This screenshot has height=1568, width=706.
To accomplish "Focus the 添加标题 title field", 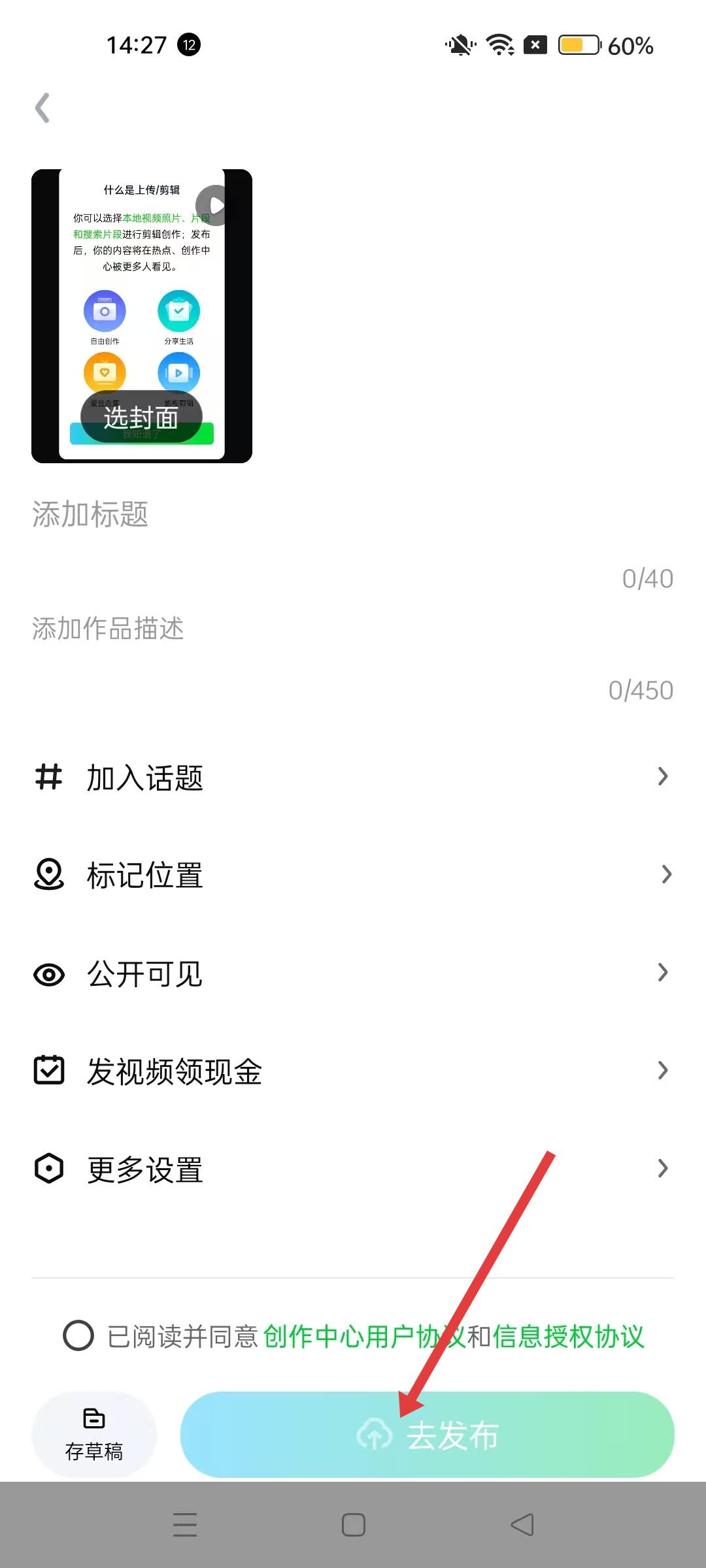I will point(261,515).
